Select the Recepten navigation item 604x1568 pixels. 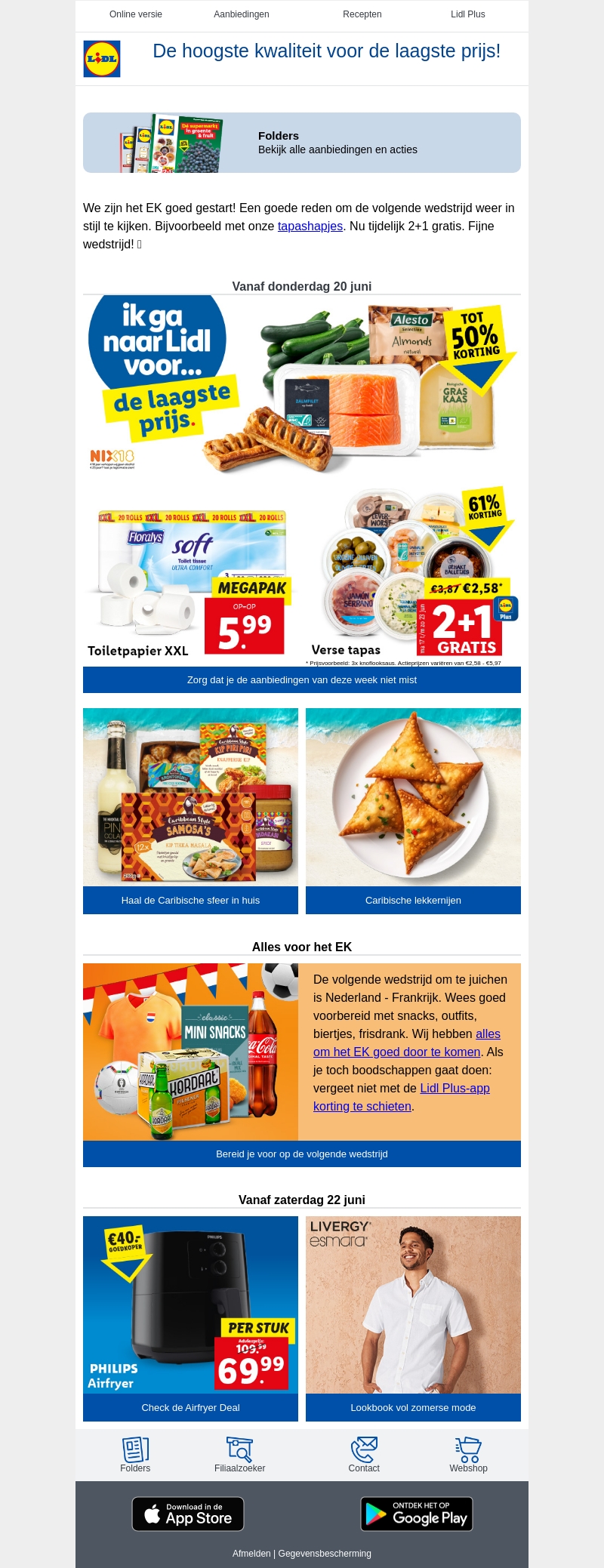point(362,14)
